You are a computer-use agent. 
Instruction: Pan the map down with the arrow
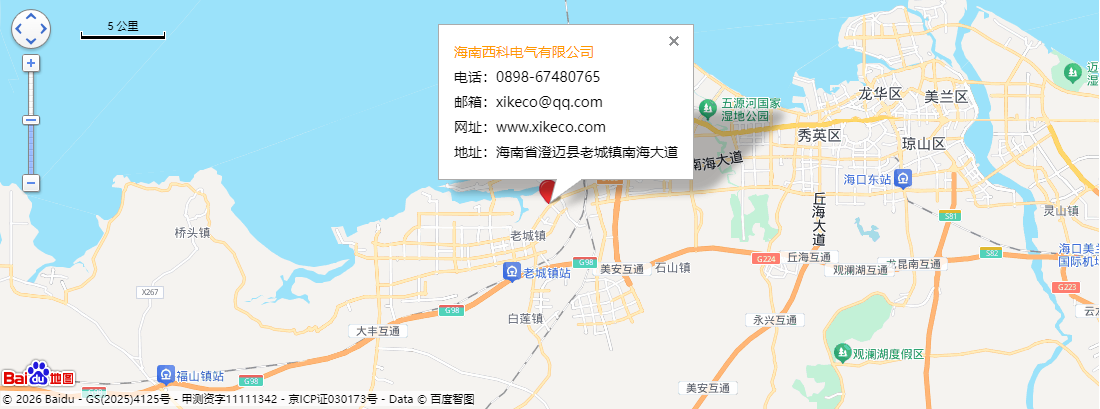(31, 41)
